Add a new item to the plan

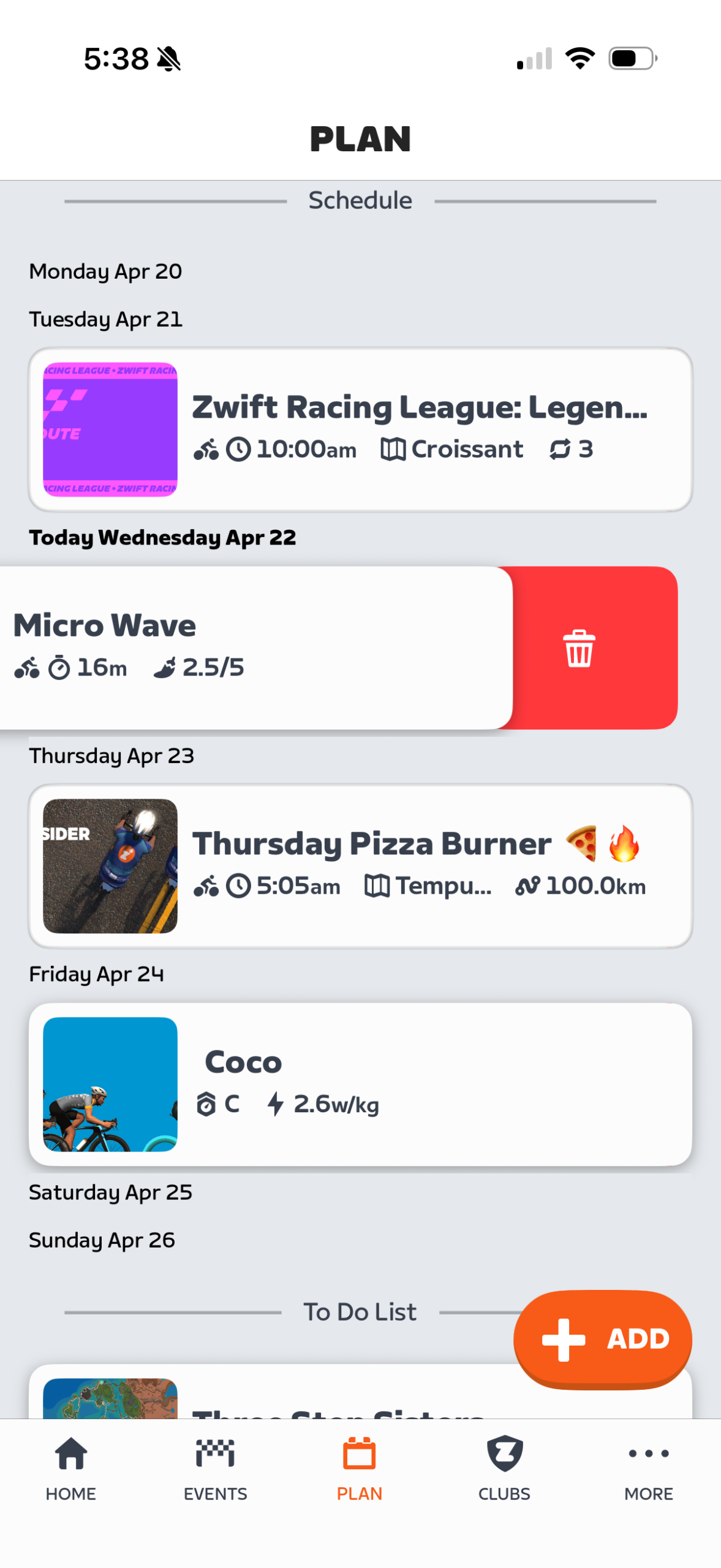[602, 1338]
